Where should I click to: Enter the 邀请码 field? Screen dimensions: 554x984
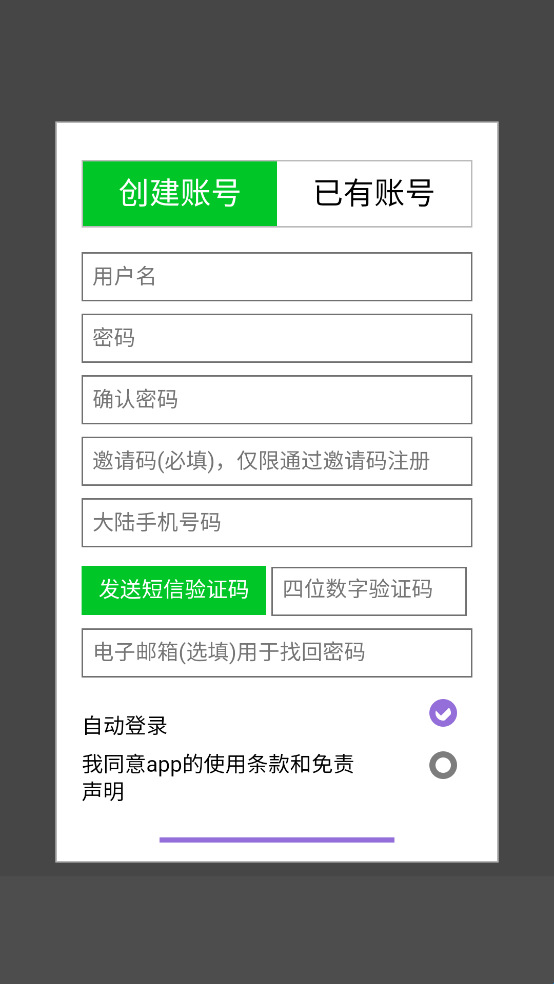277,461
